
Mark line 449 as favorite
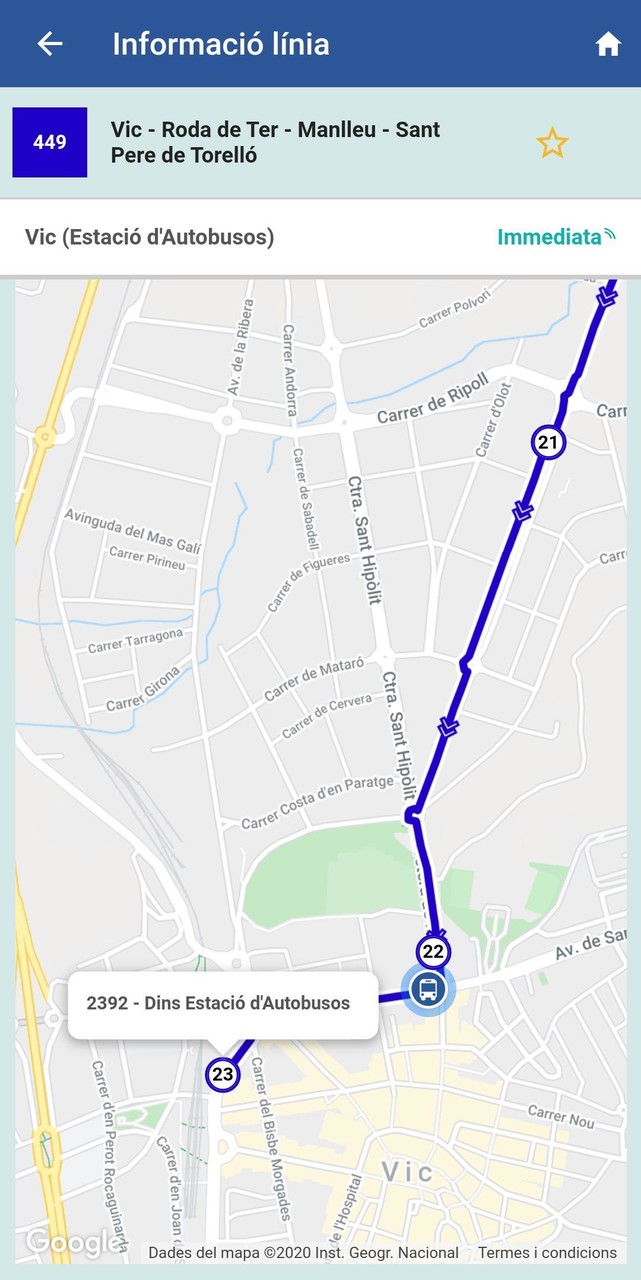coord(552,143)
